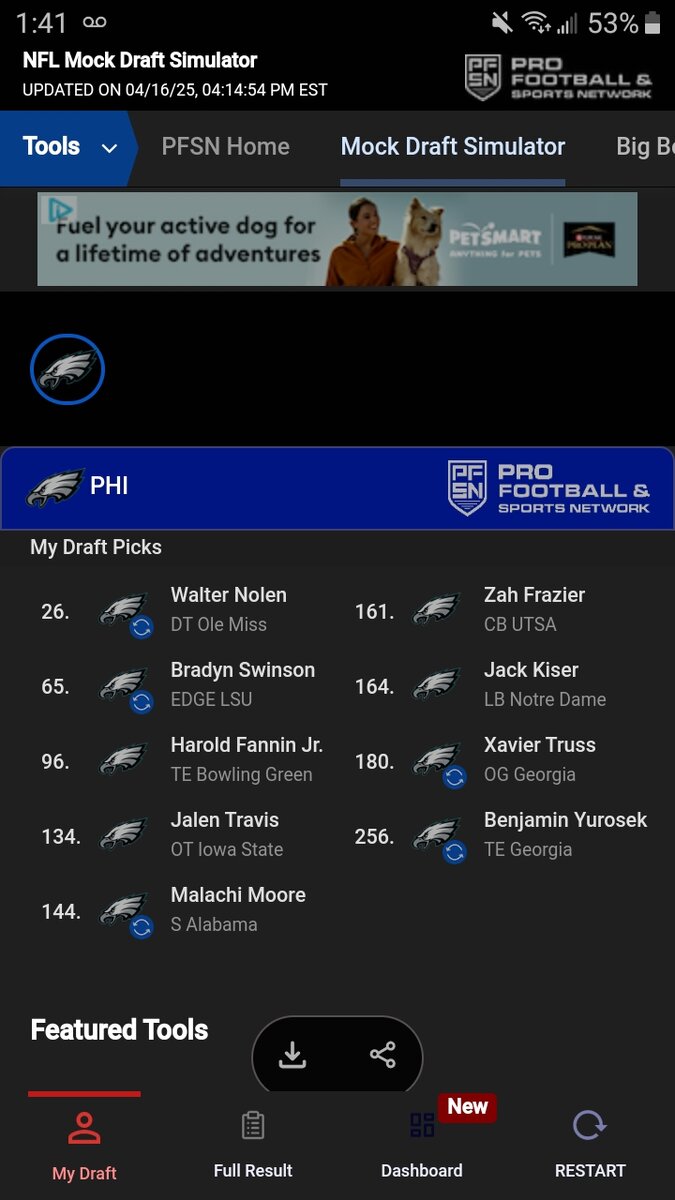Open Xavier Truss pick row

pyautogui.click(x=539, y=759)
